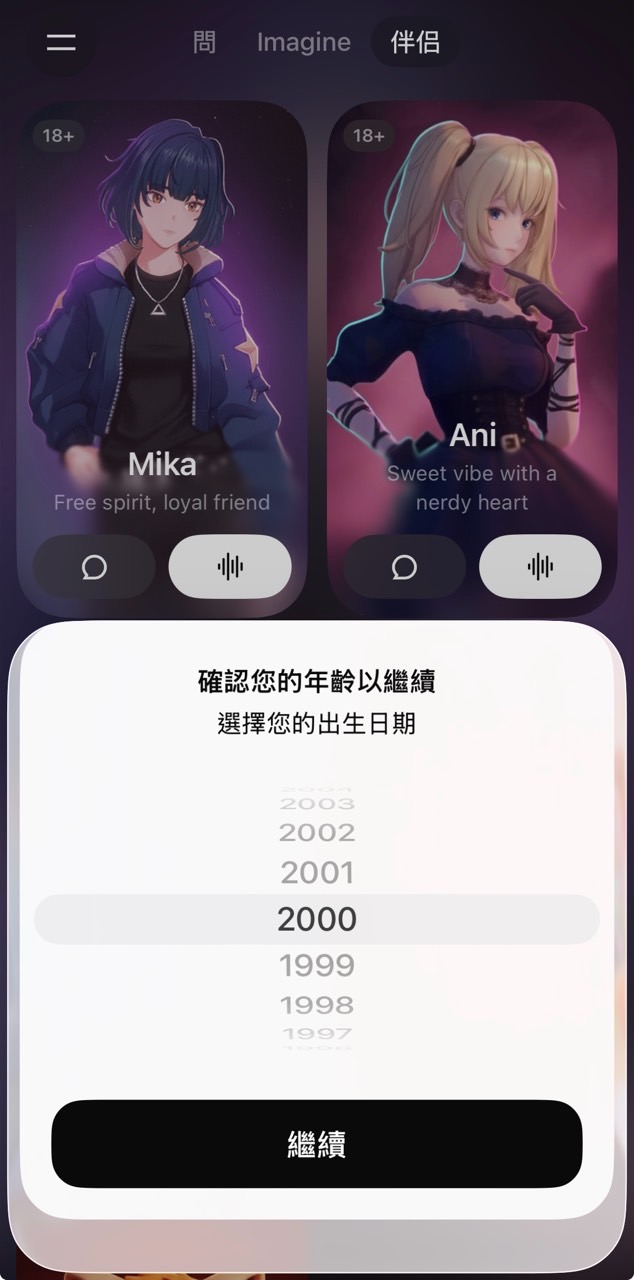Start a text chat with Mika
This screenshot has width=634, height=1280.
(94, 567)
